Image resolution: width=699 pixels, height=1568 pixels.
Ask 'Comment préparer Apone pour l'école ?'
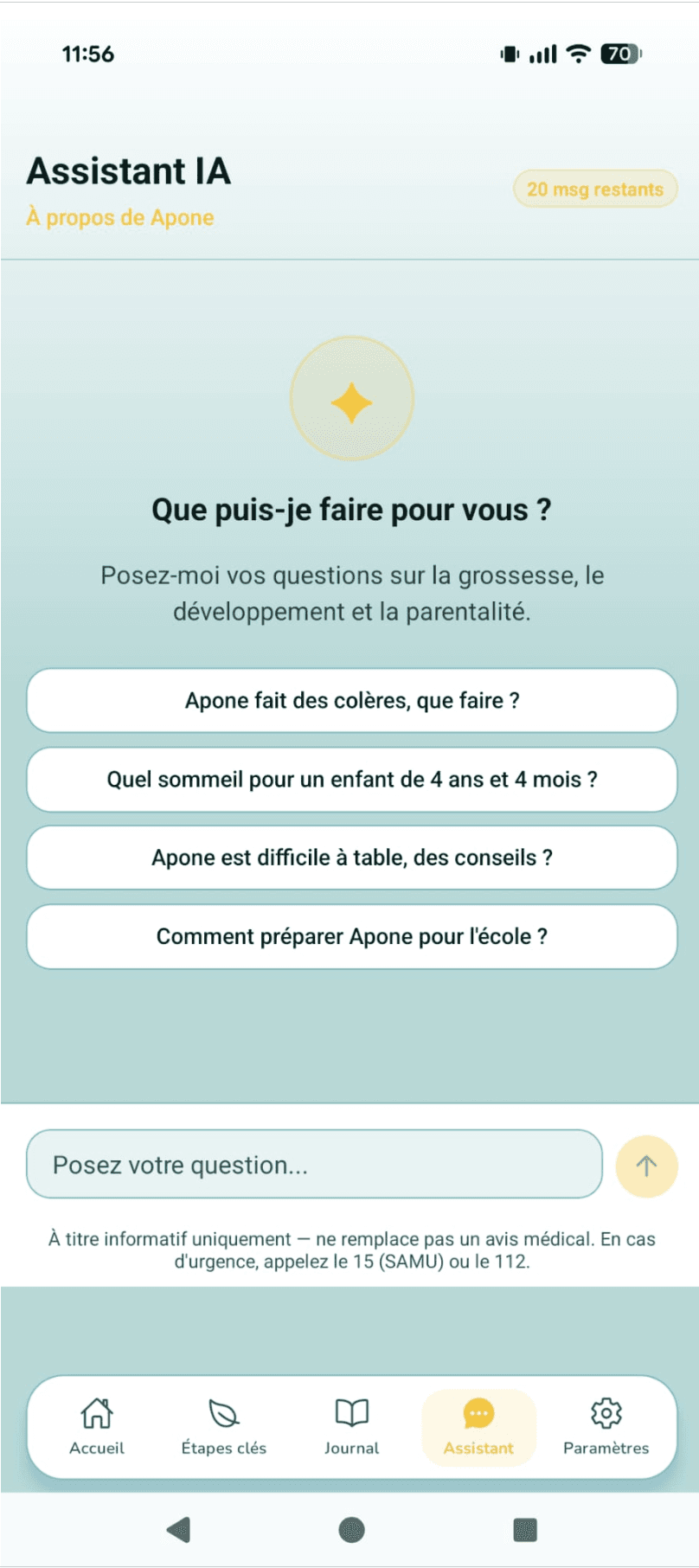click(352, 936)
